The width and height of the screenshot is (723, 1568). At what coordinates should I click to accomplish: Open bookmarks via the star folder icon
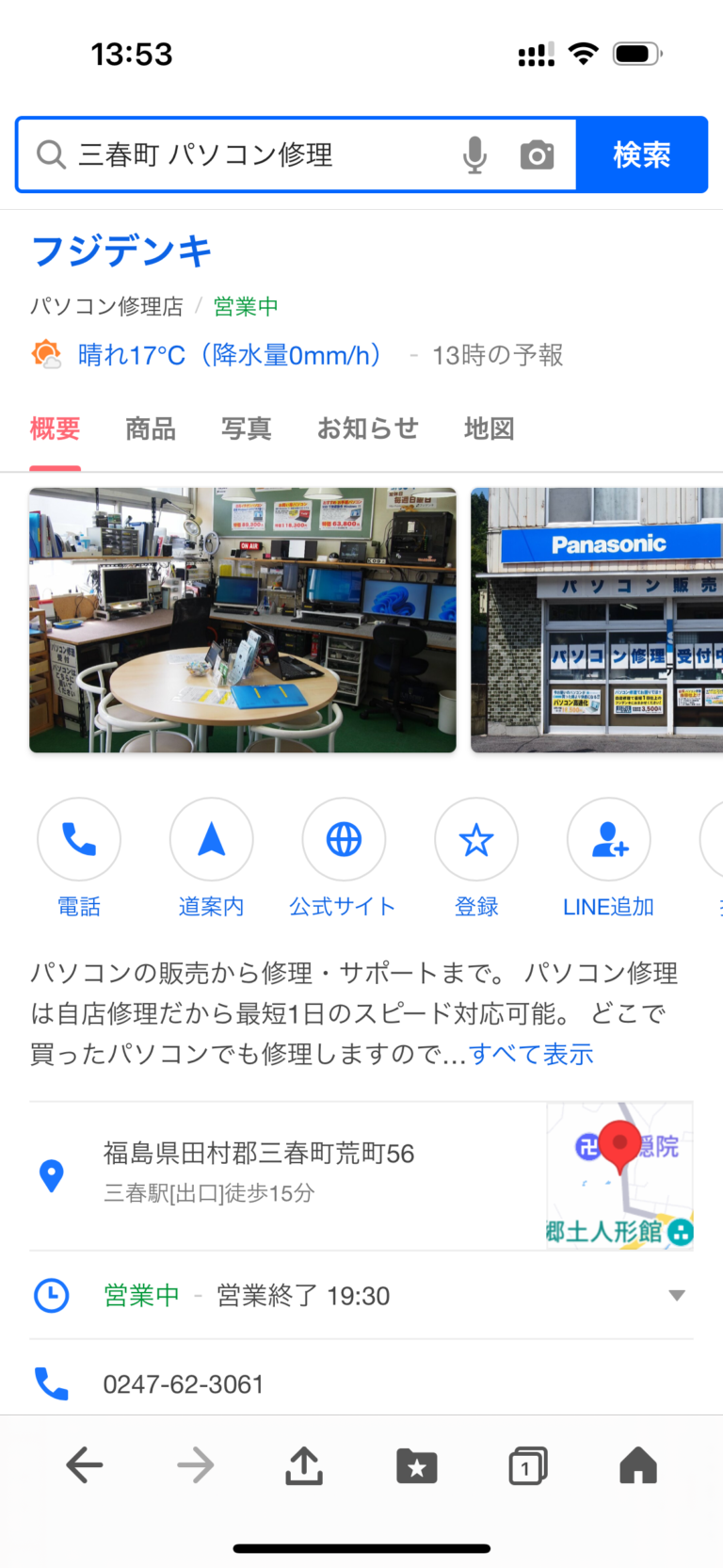click(x=415, y=1465)
